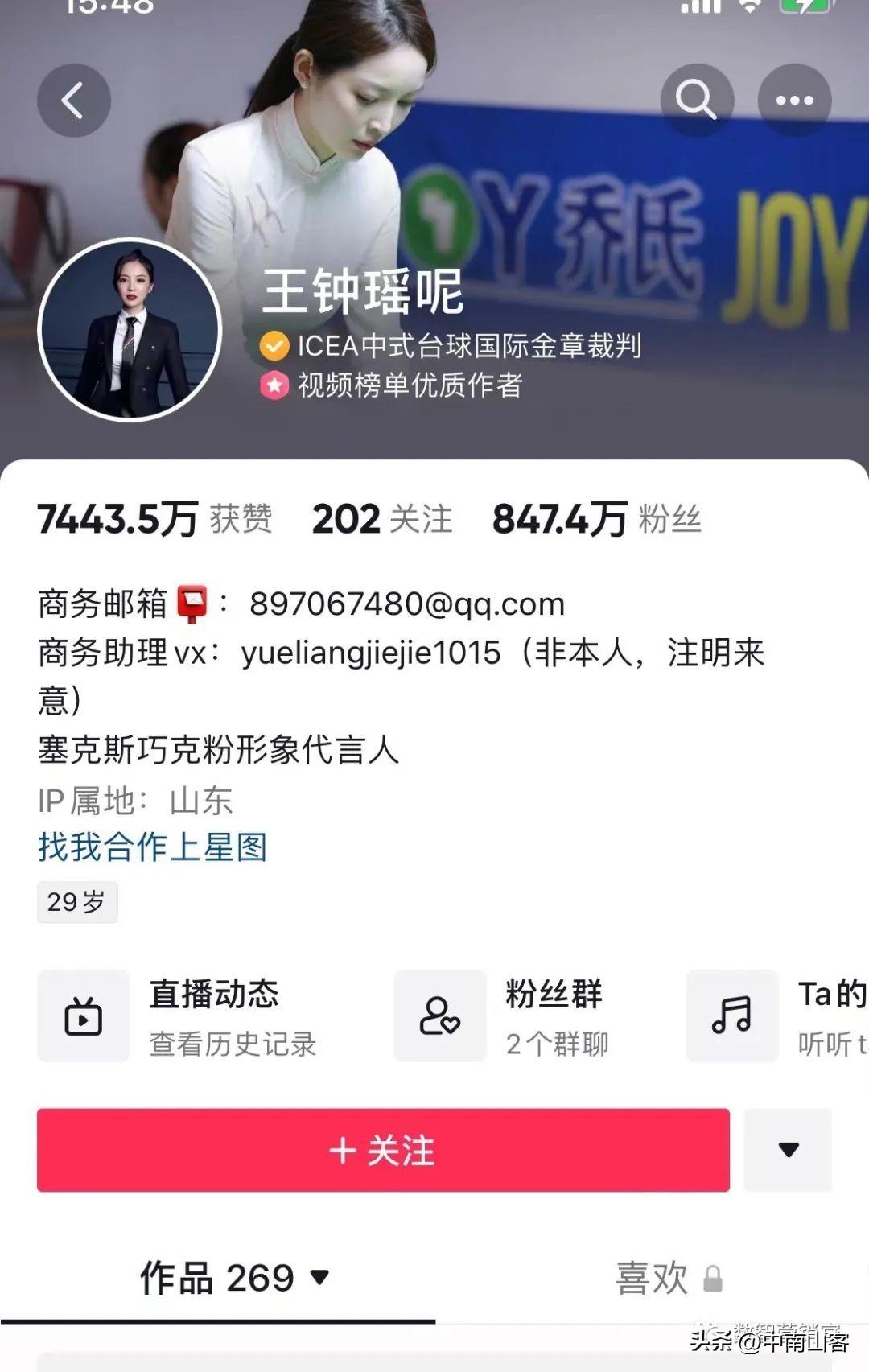Open the 获赞 likes count
The height and width of the screenshot is (1372, 869).
click(154, 519)
